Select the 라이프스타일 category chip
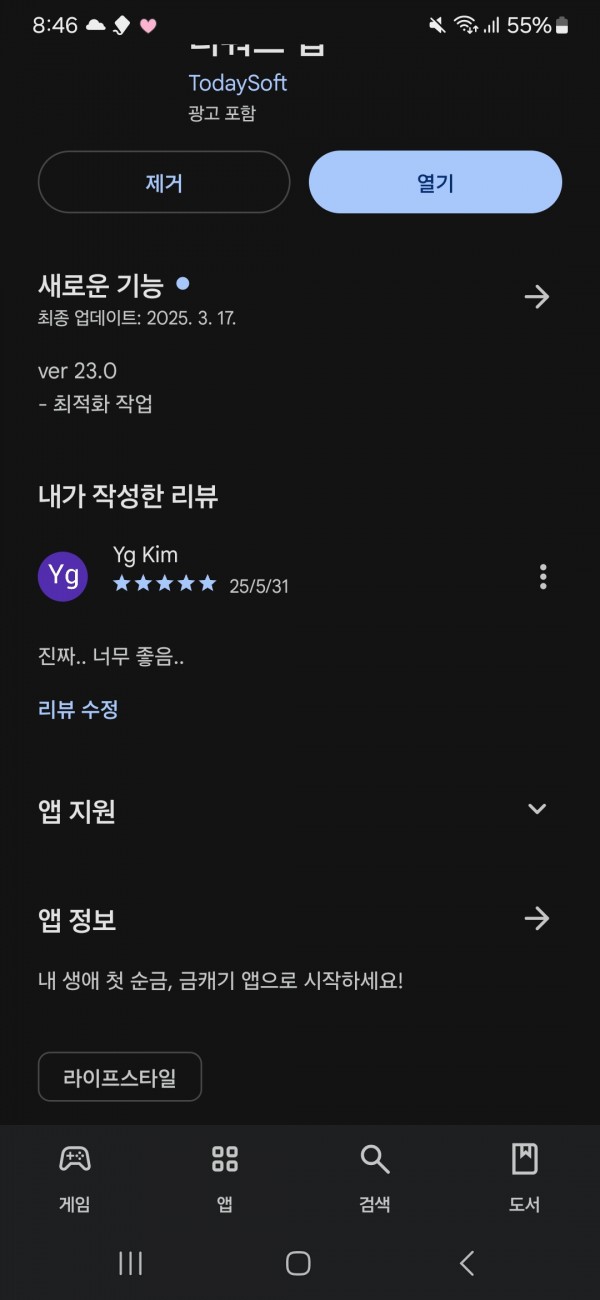Viewport: 600px width, 1300px height. tap(120, 1077)
